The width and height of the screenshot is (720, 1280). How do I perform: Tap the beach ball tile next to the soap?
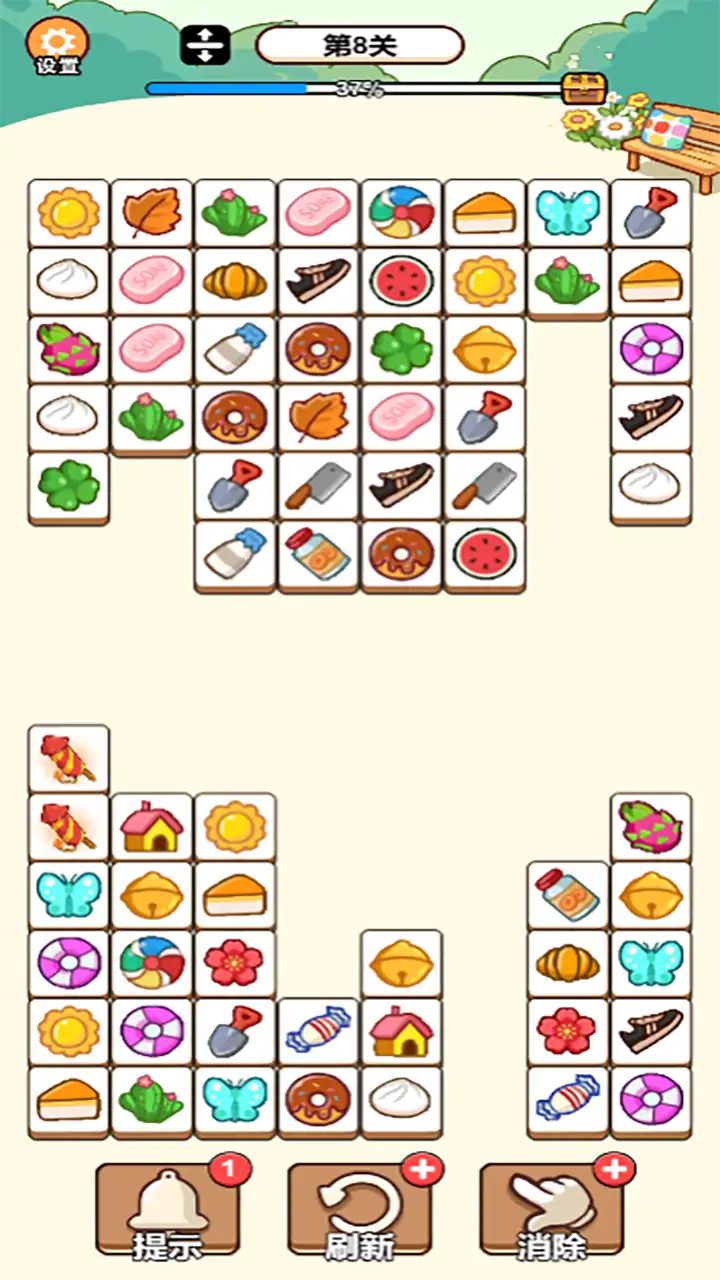coord(402,212)
